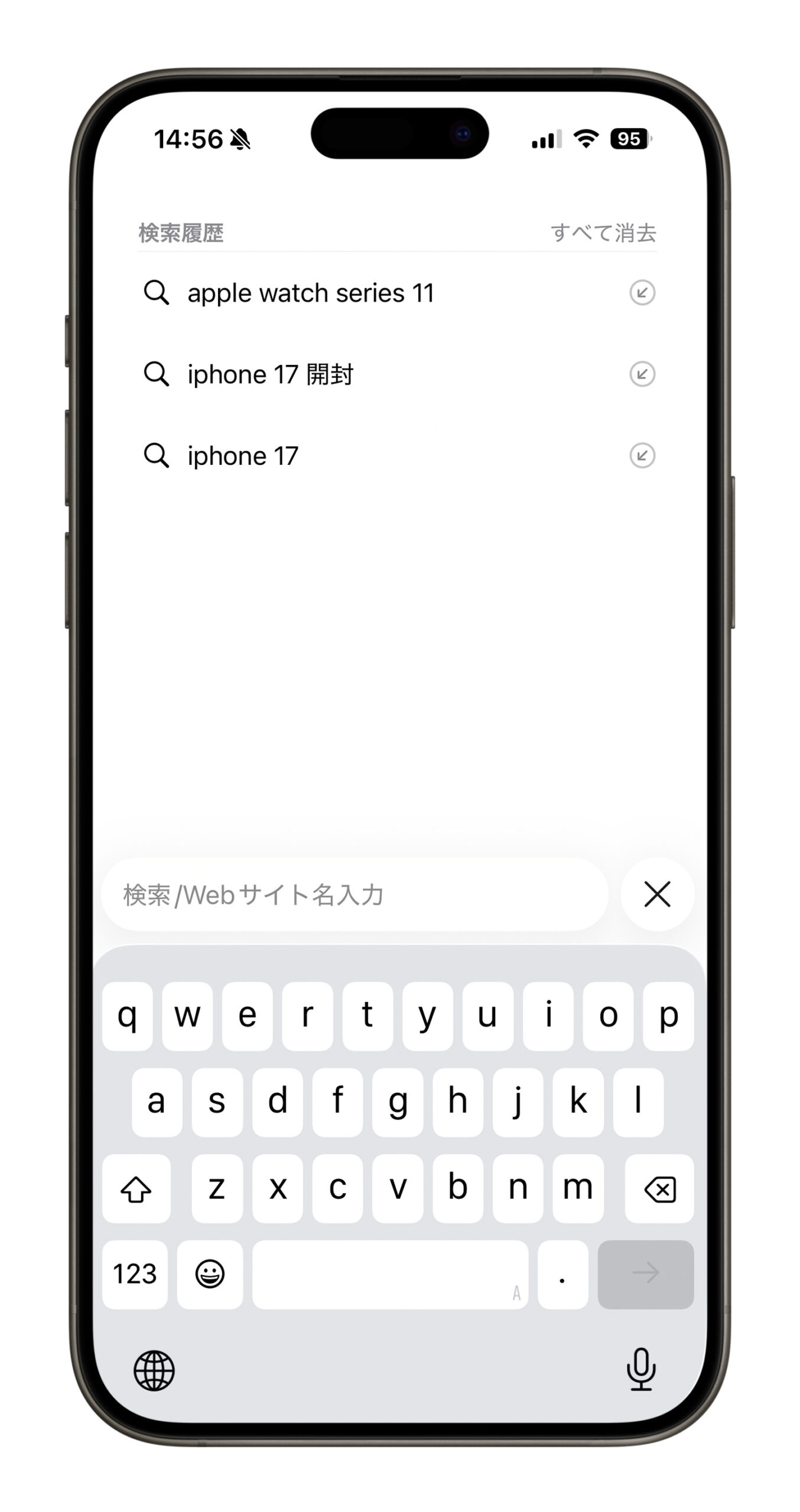800x1512 pixels.
Task: Switch keyboard language with globe key
Action: [x=154, y=1370]
